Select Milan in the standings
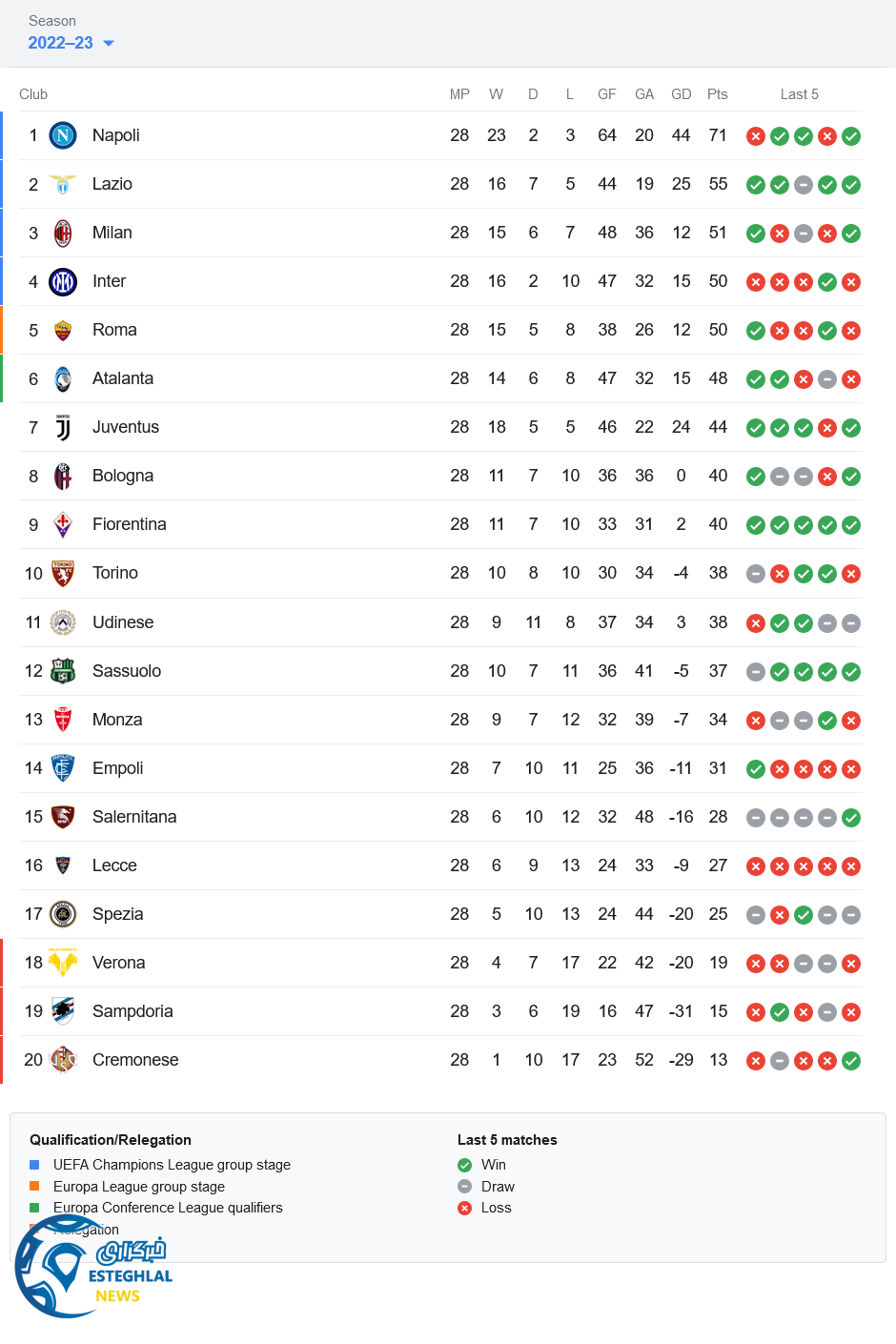Viewport: 896px width, 1344px height. point(112,233)
